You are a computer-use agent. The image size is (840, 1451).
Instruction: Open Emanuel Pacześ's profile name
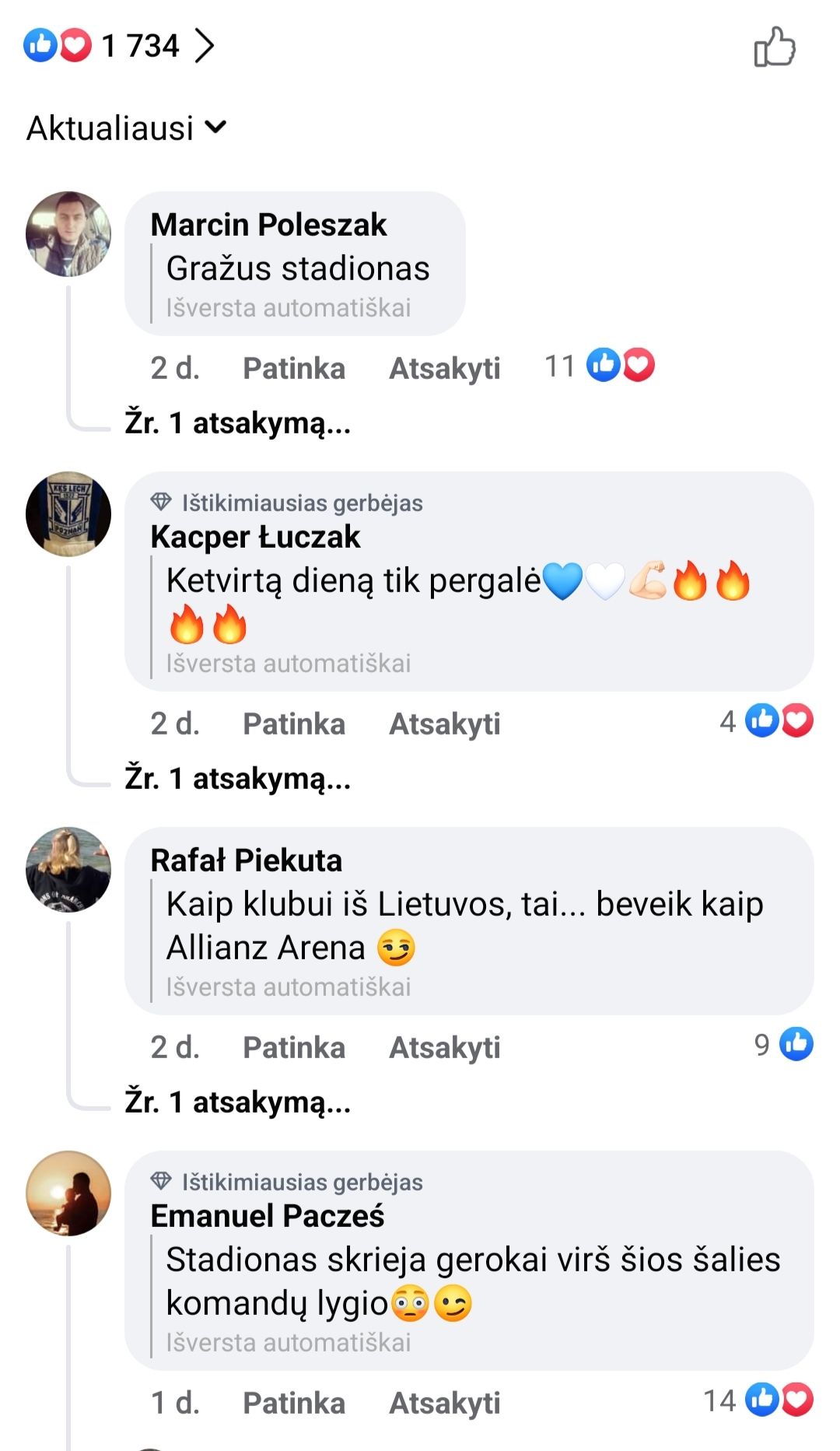(x=267, y=1216)
